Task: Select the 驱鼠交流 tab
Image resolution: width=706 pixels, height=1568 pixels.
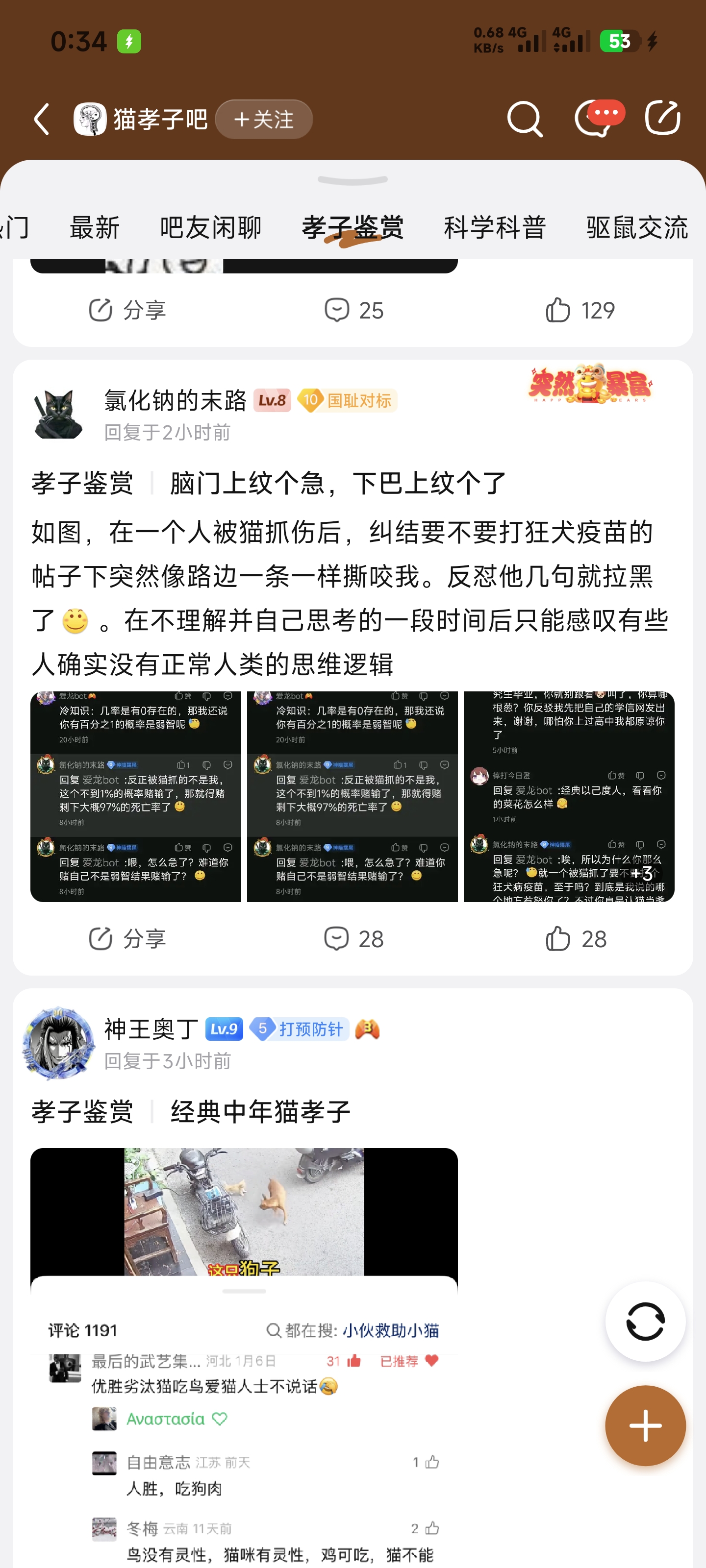Action: coord(636,228)
